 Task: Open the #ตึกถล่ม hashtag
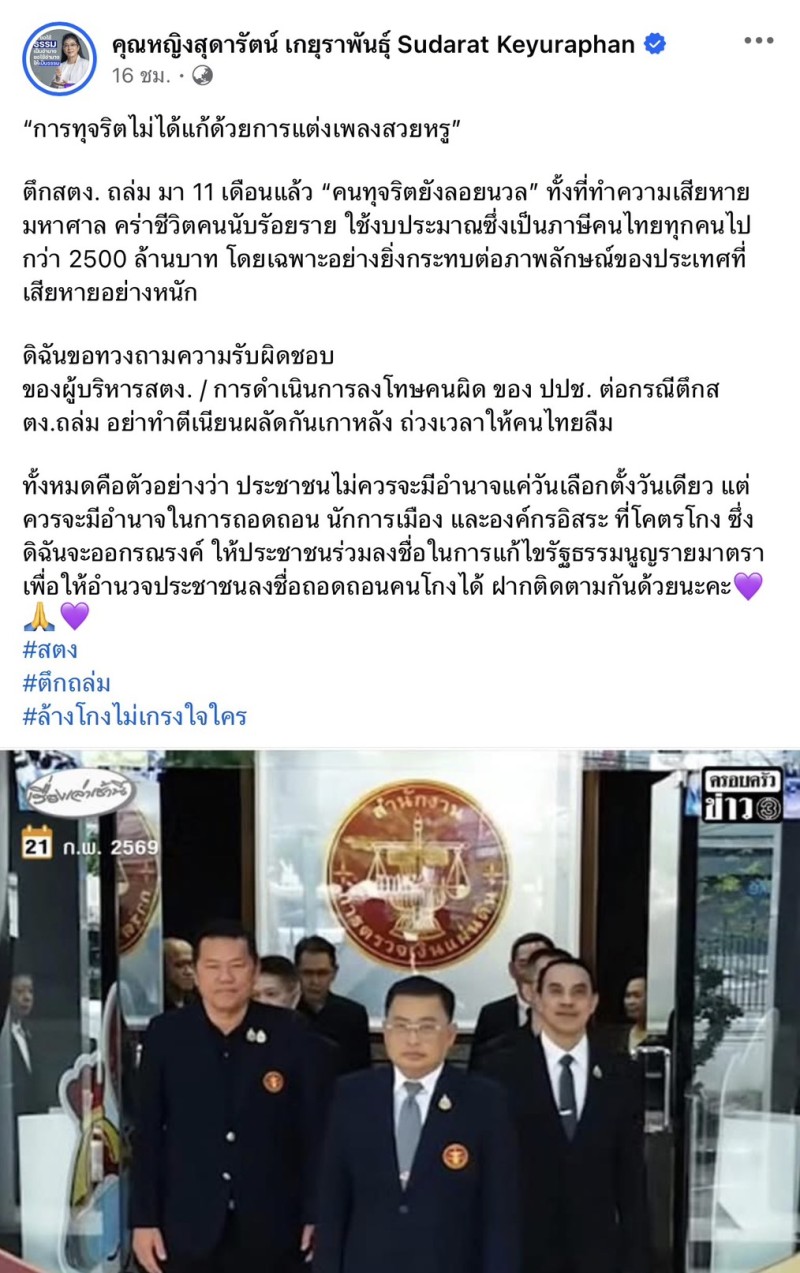click(x=66, y=684)
